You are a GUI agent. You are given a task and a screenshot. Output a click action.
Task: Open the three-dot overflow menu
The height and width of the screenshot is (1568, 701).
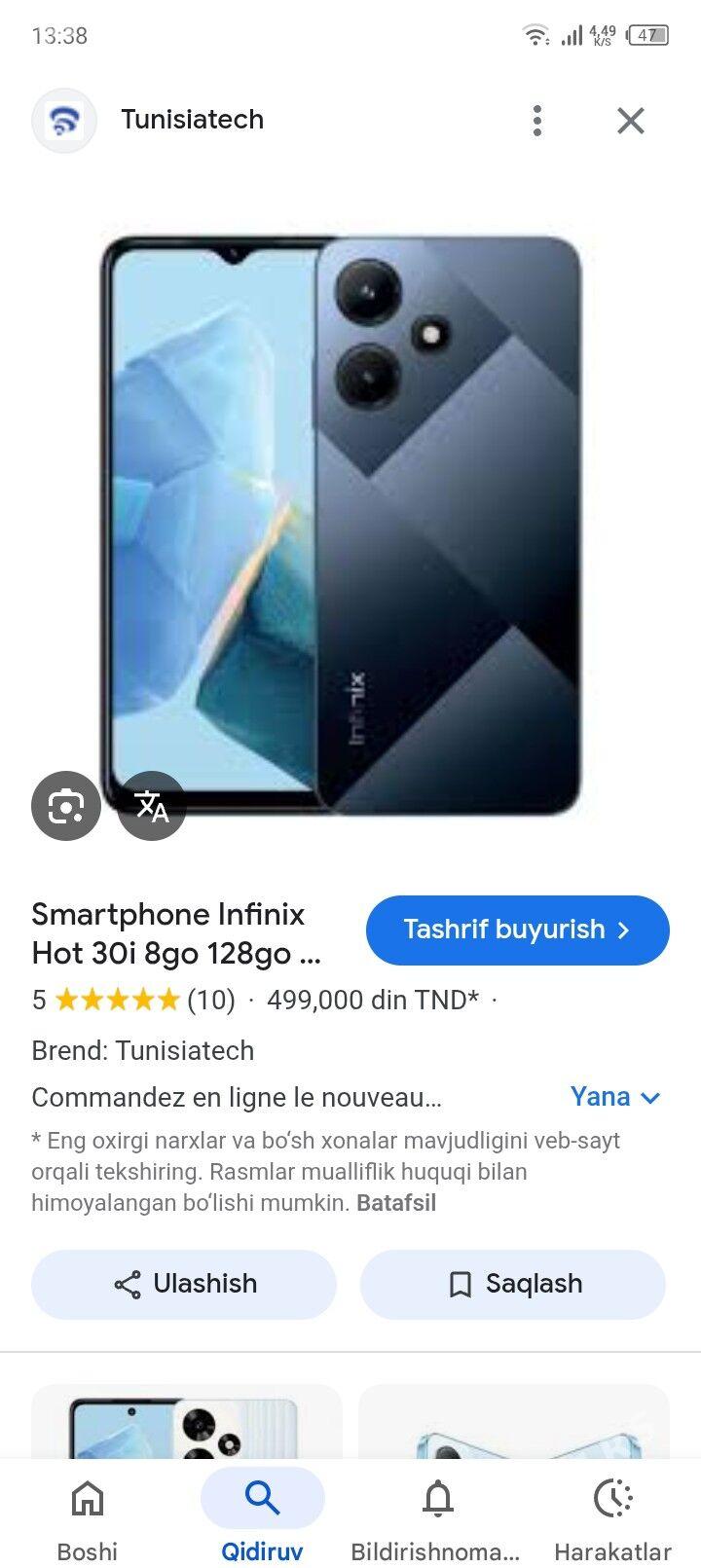536,121
